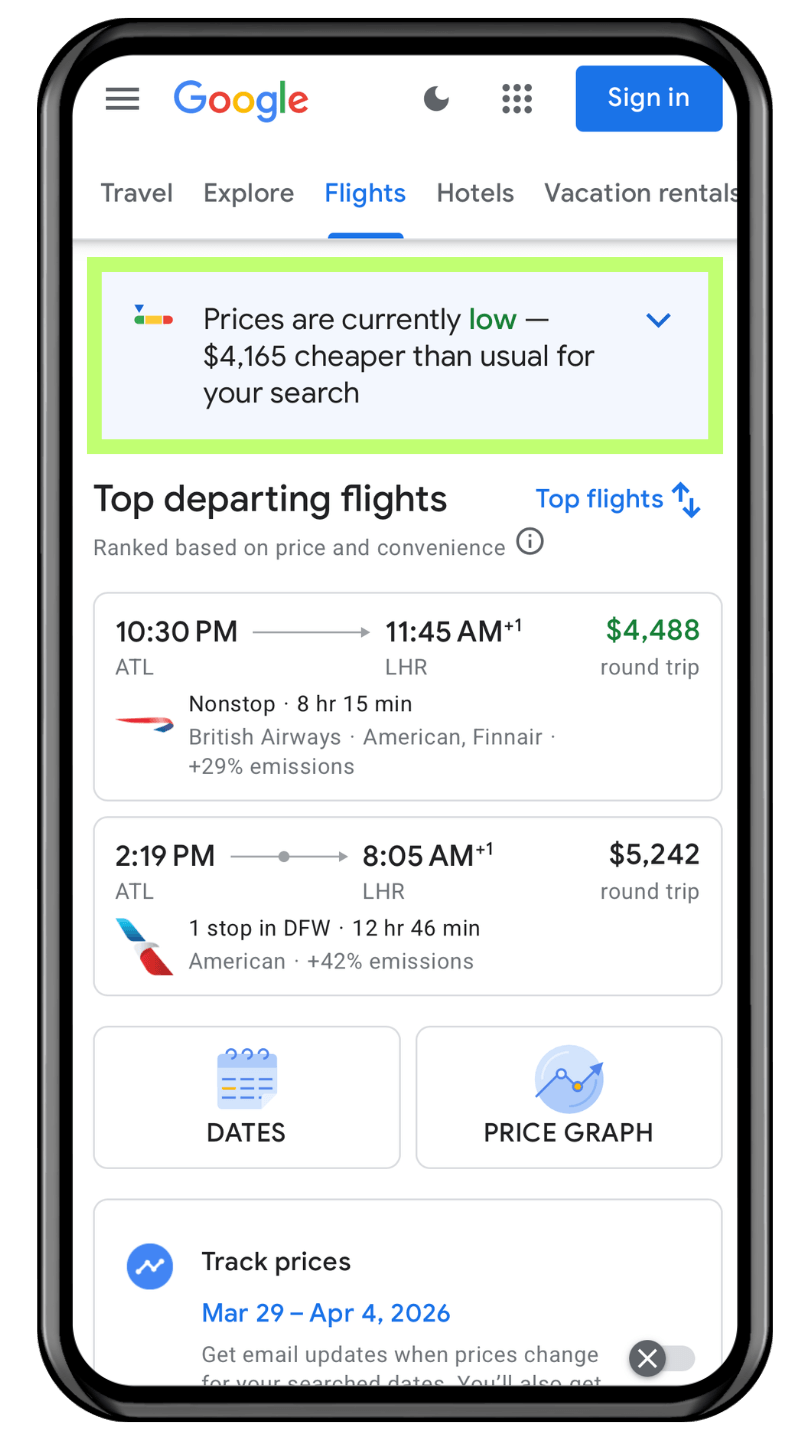Select the $4,488 British Airways nonstop flight

click(x=407, y=696)
